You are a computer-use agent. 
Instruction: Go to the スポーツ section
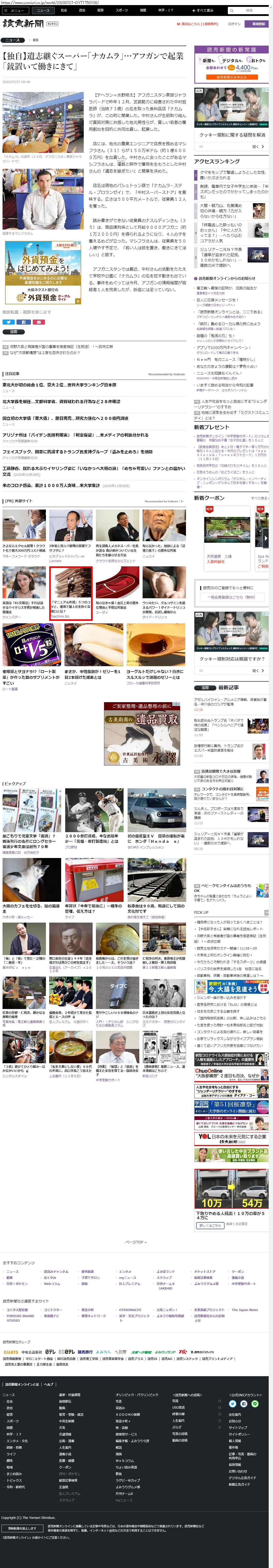(x=122, y=10)
